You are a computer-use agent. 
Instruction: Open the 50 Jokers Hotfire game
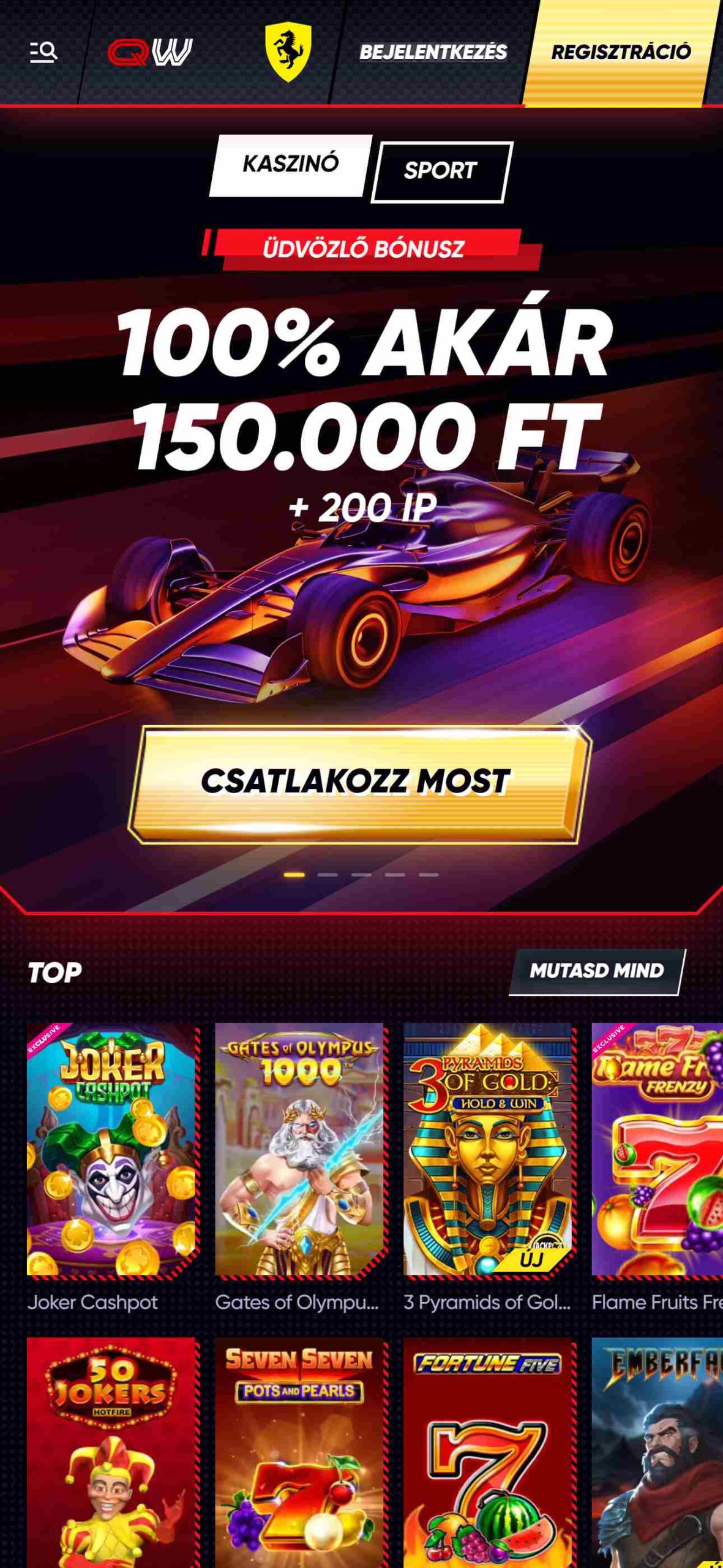(111, 1452)
